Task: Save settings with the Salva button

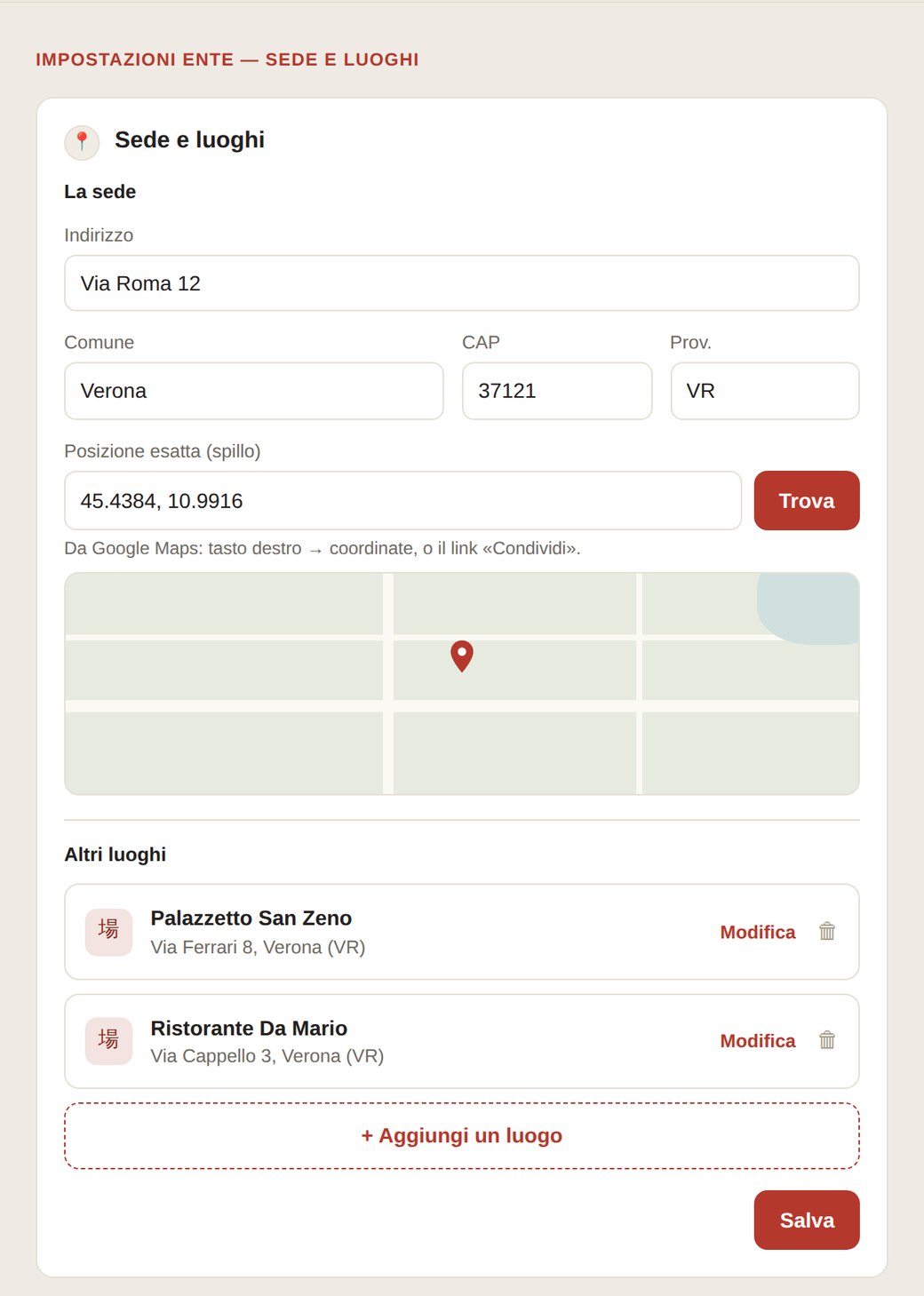Action: click(x=807, y=1220)
